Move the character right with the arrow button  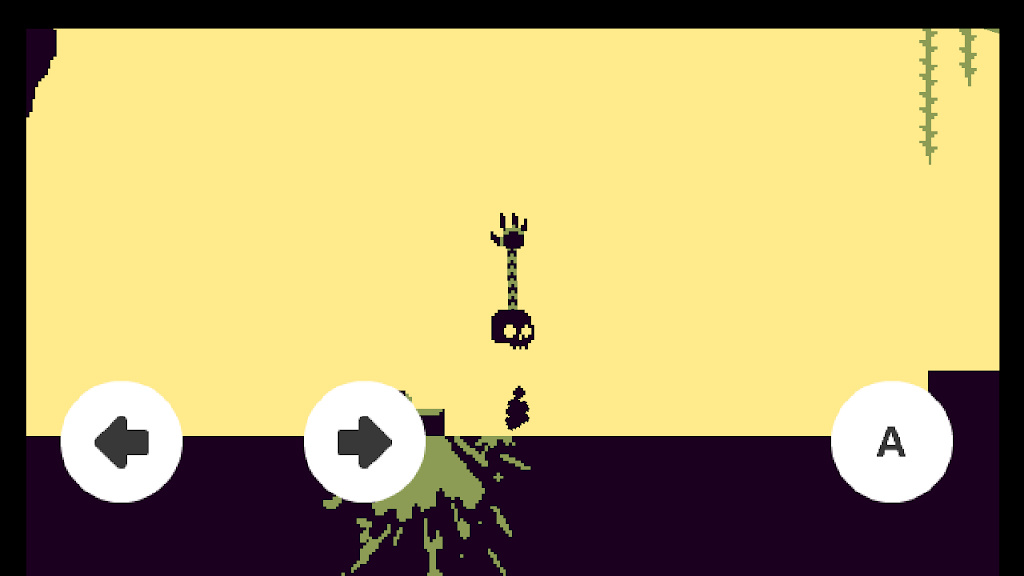coord(364,441)
